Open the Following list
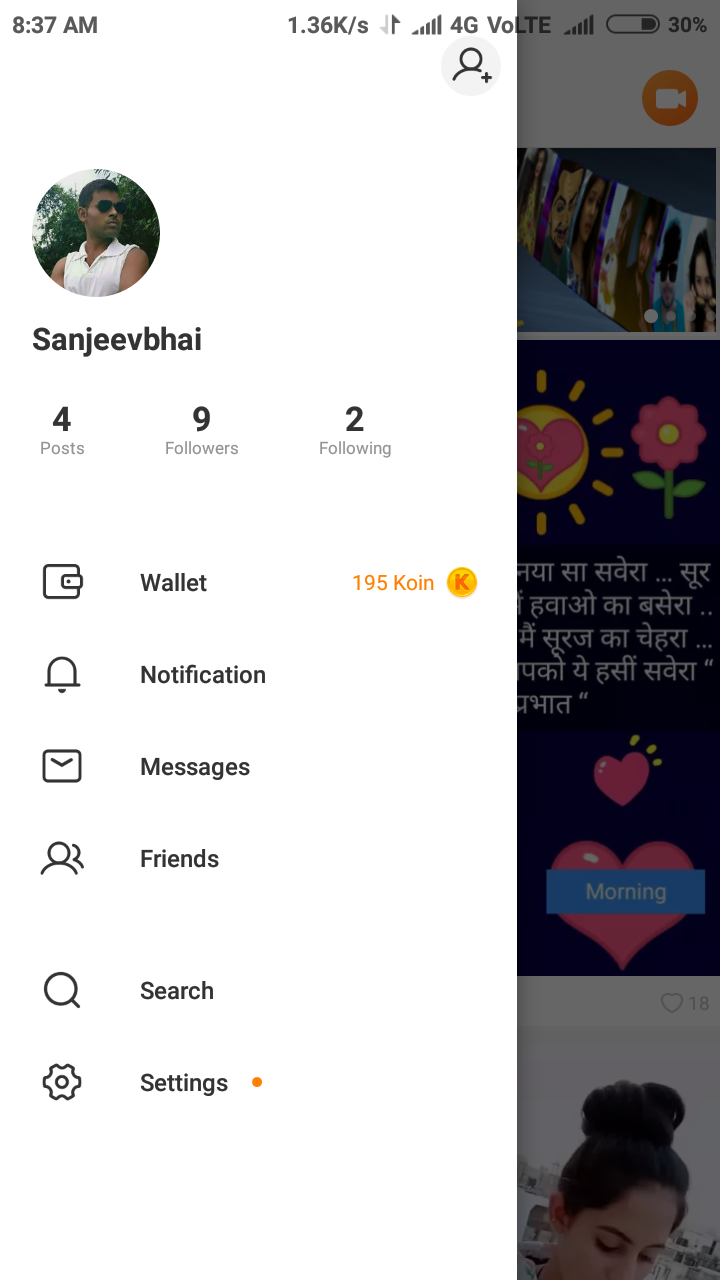The height and width of the screenshot is (1280, 720). pyautogui.click(x=355, y=430)
